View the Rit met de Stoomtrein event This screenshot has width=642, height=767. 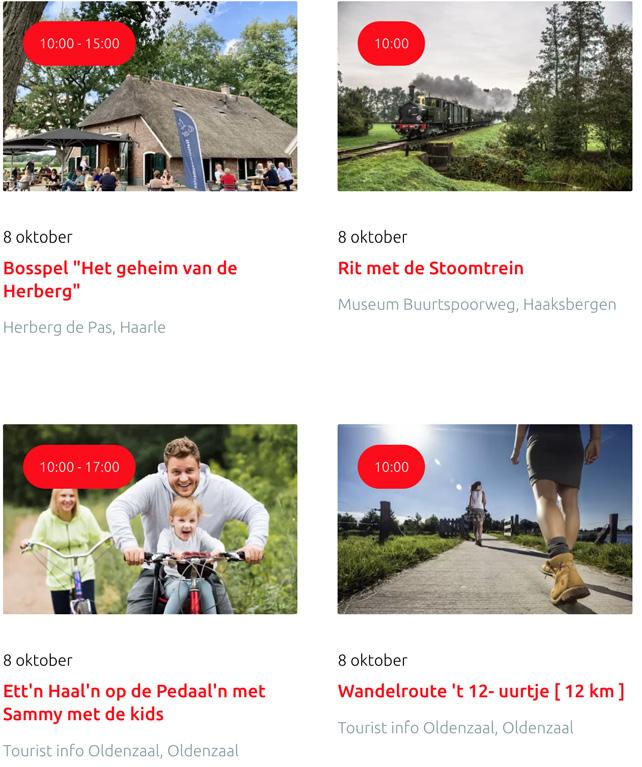click(430, 268)
